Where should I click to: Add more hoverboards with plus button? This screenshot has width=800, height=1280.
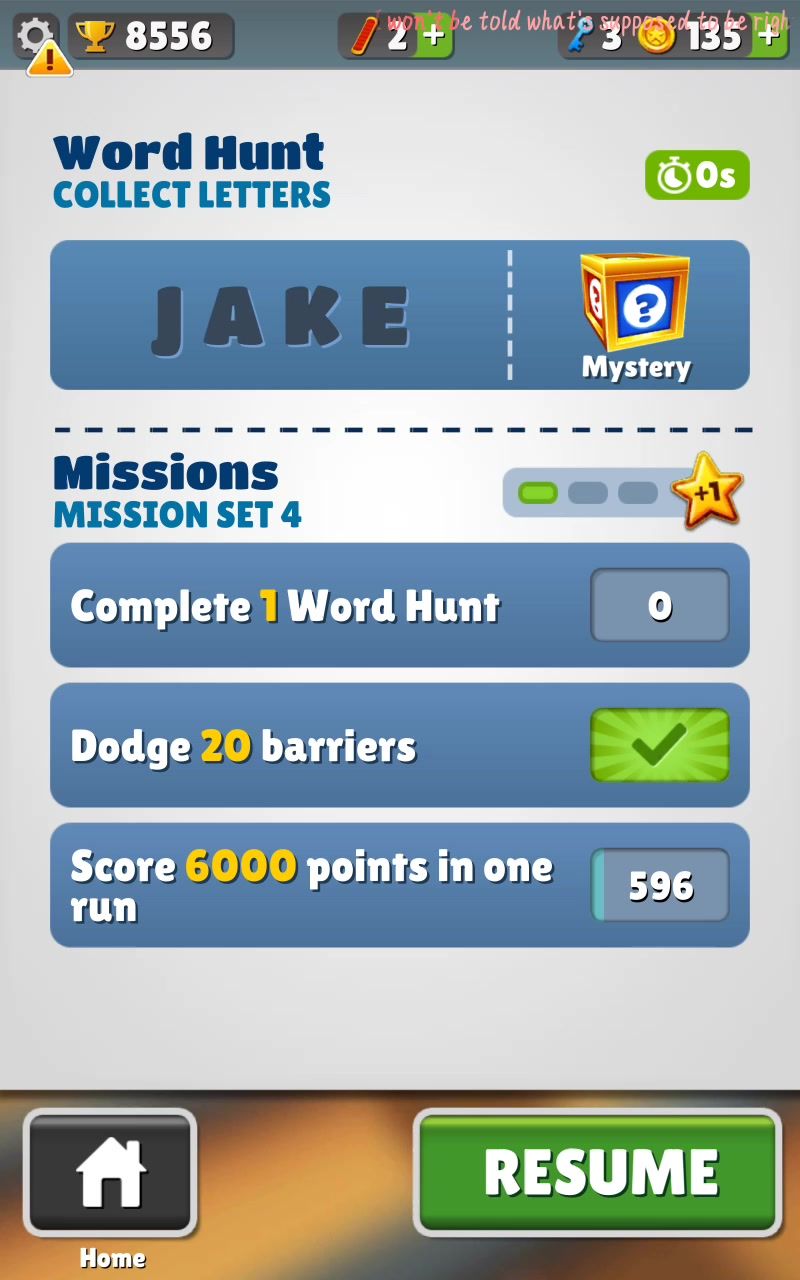[433, 37]
